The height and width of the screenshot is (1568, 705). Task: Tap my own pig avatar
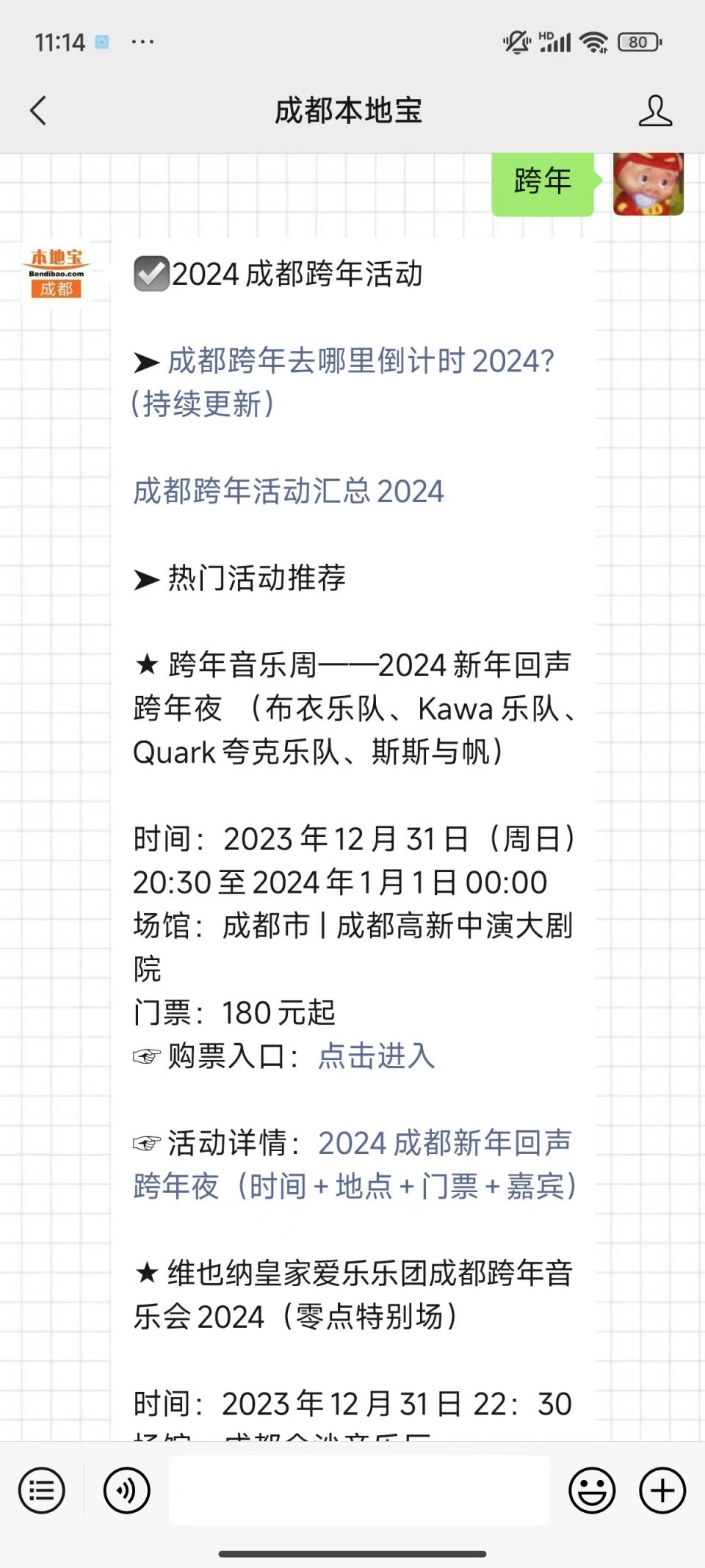648,184
